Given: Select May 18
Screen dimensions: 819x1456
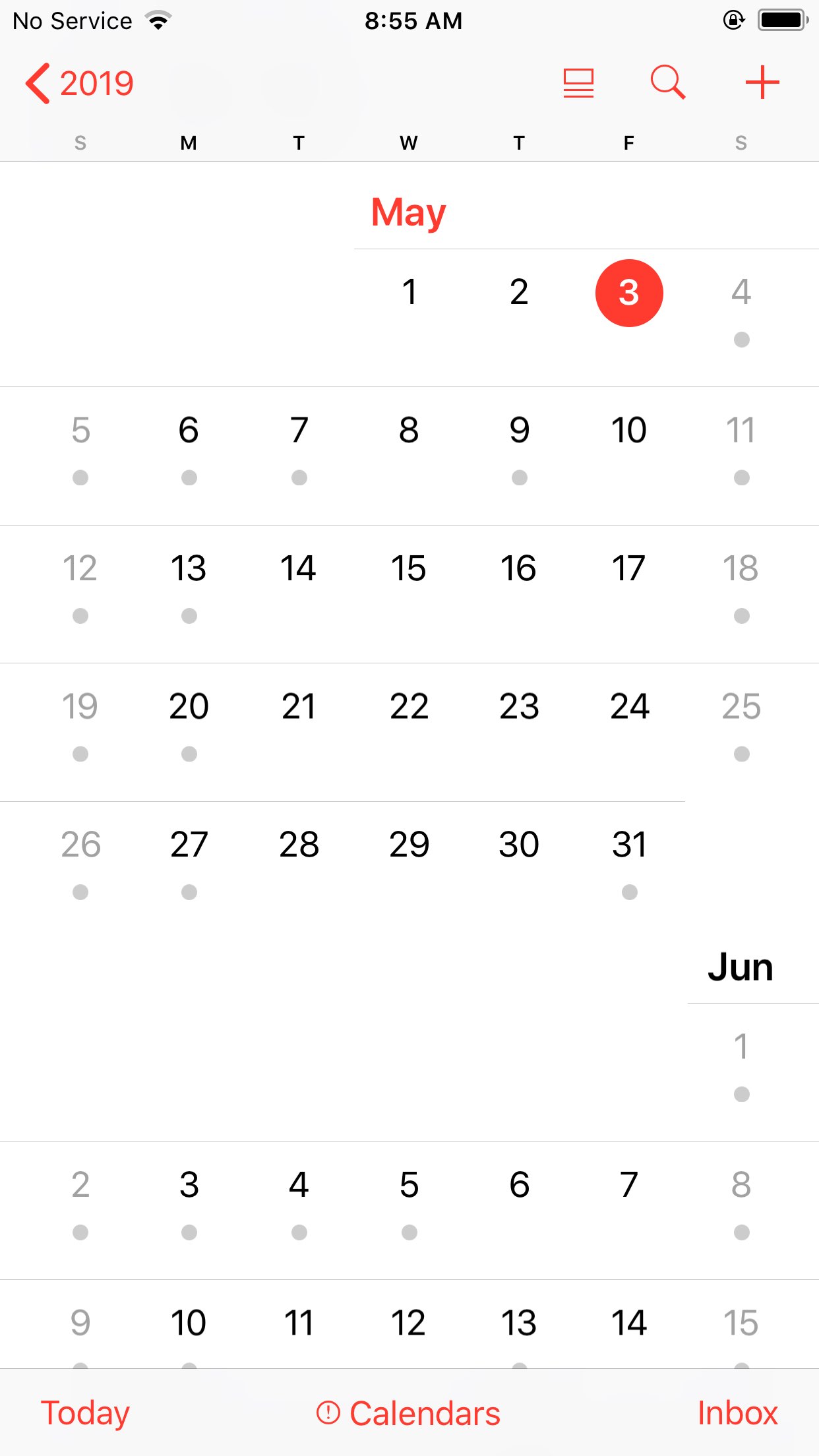Looking at the screenshot, I should point(741,569).
